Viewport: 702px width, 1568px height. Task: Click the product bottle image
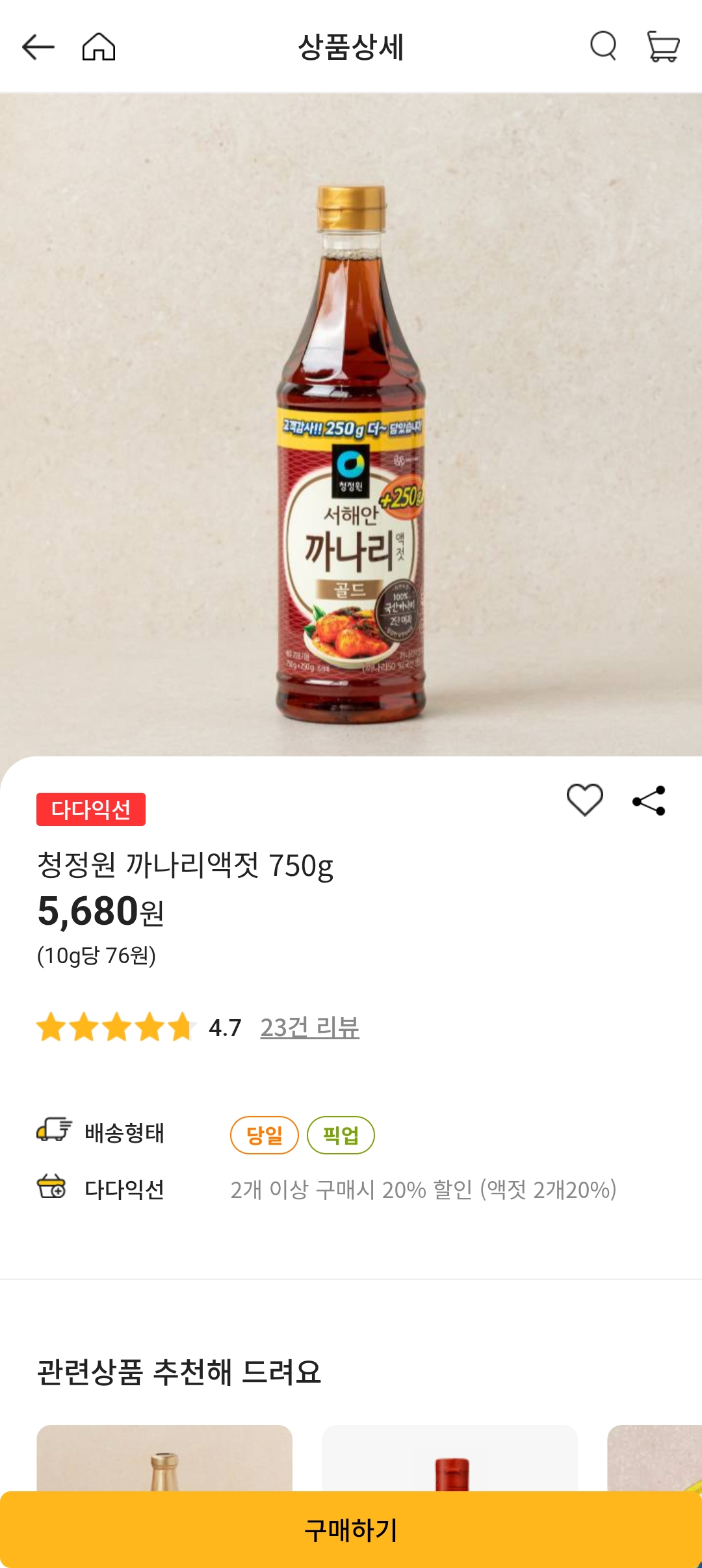click(351, 455)
